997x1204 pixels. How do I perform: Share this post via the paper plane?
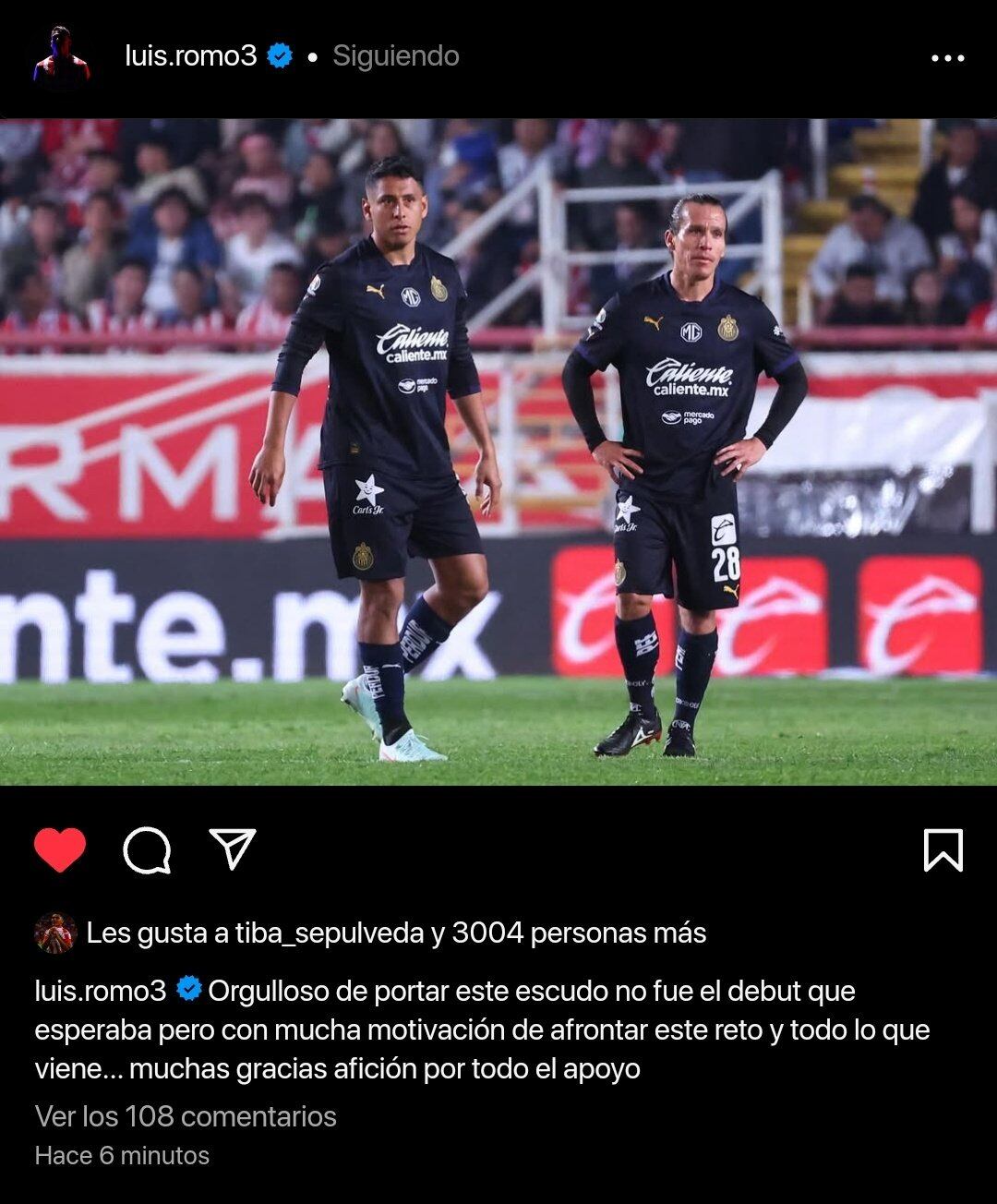click(x=232, y=849)
